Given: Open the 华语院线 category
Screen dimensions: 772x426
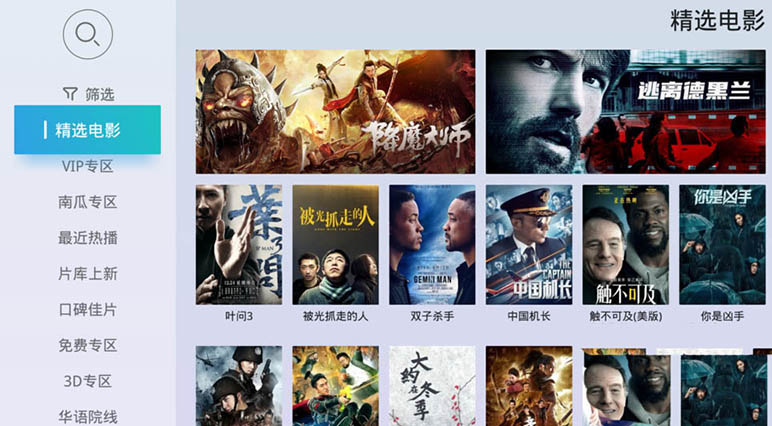Looking at the screenshot, I should click(87, 415).
